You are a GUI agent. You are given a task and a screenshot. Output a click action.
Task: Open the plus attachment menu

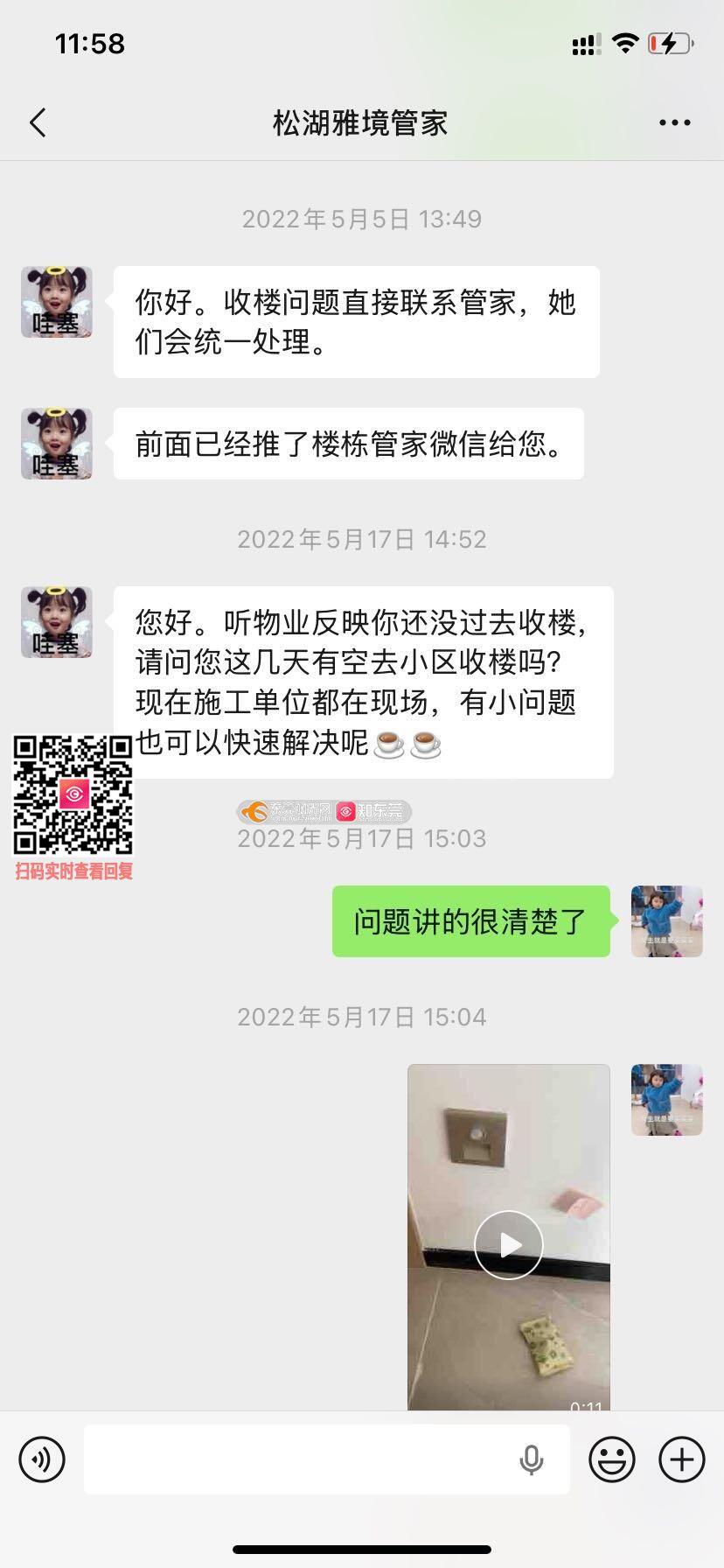point(681,1459)
